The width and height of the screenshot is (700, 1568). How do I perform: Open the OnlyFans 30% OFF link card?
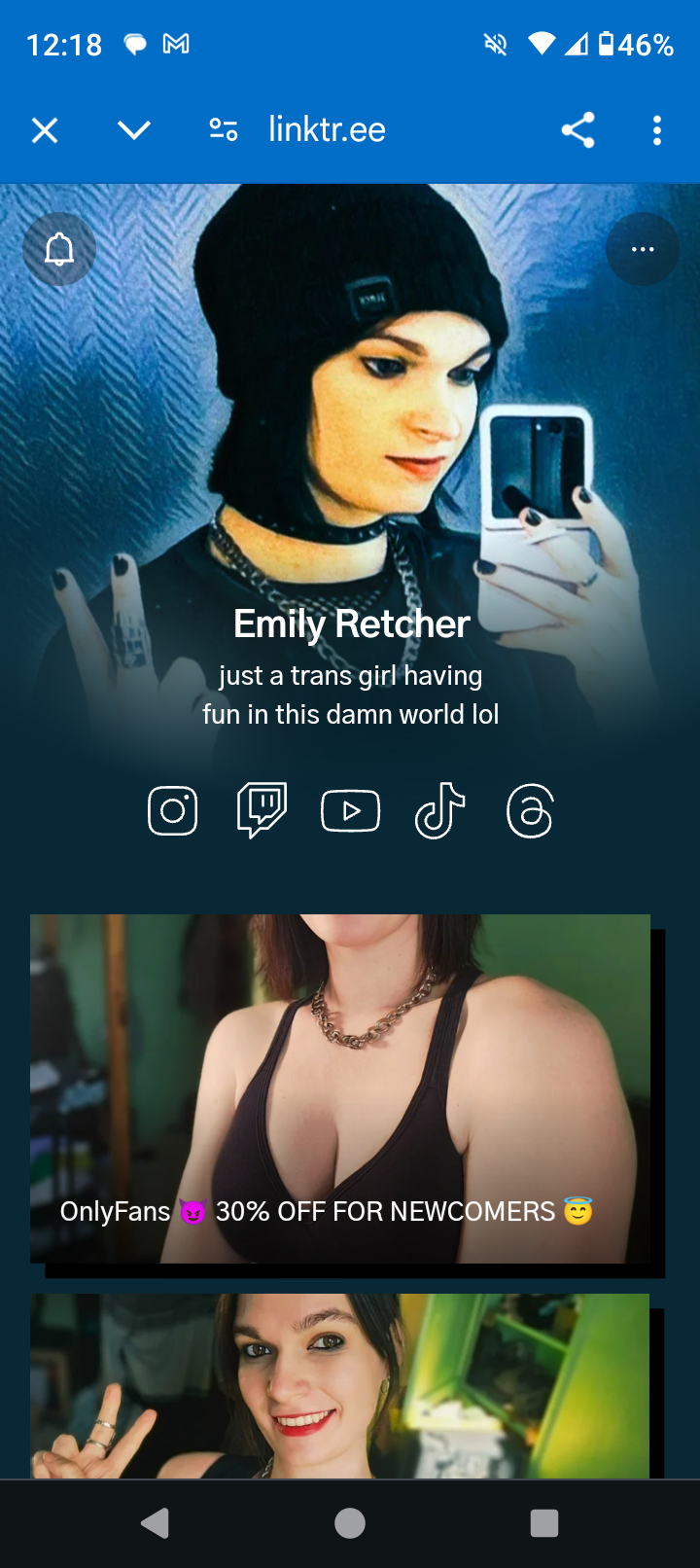click(340, 1088)
